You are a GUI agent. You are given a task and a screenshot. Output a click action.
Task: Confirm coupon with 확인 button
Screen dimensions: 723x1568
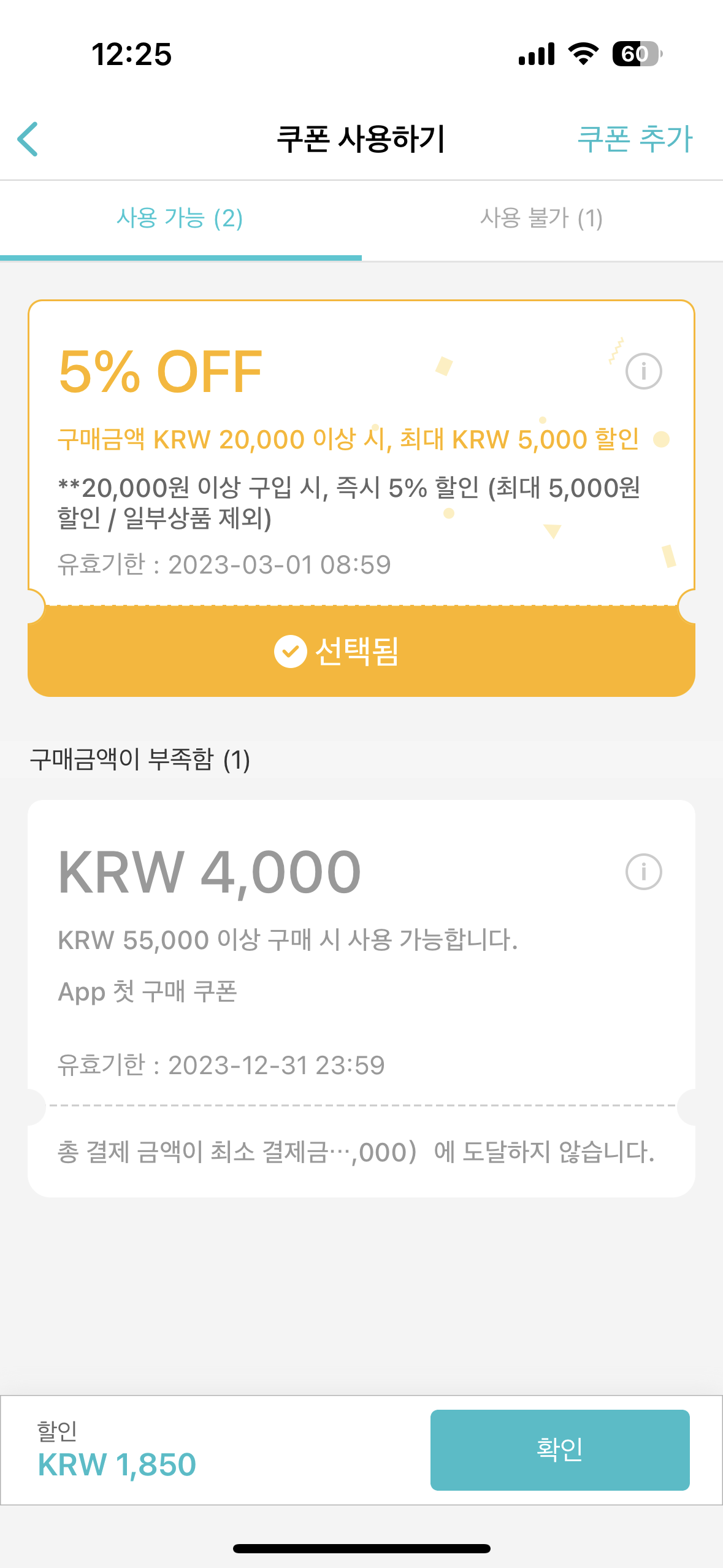(x=560, y=1450)
